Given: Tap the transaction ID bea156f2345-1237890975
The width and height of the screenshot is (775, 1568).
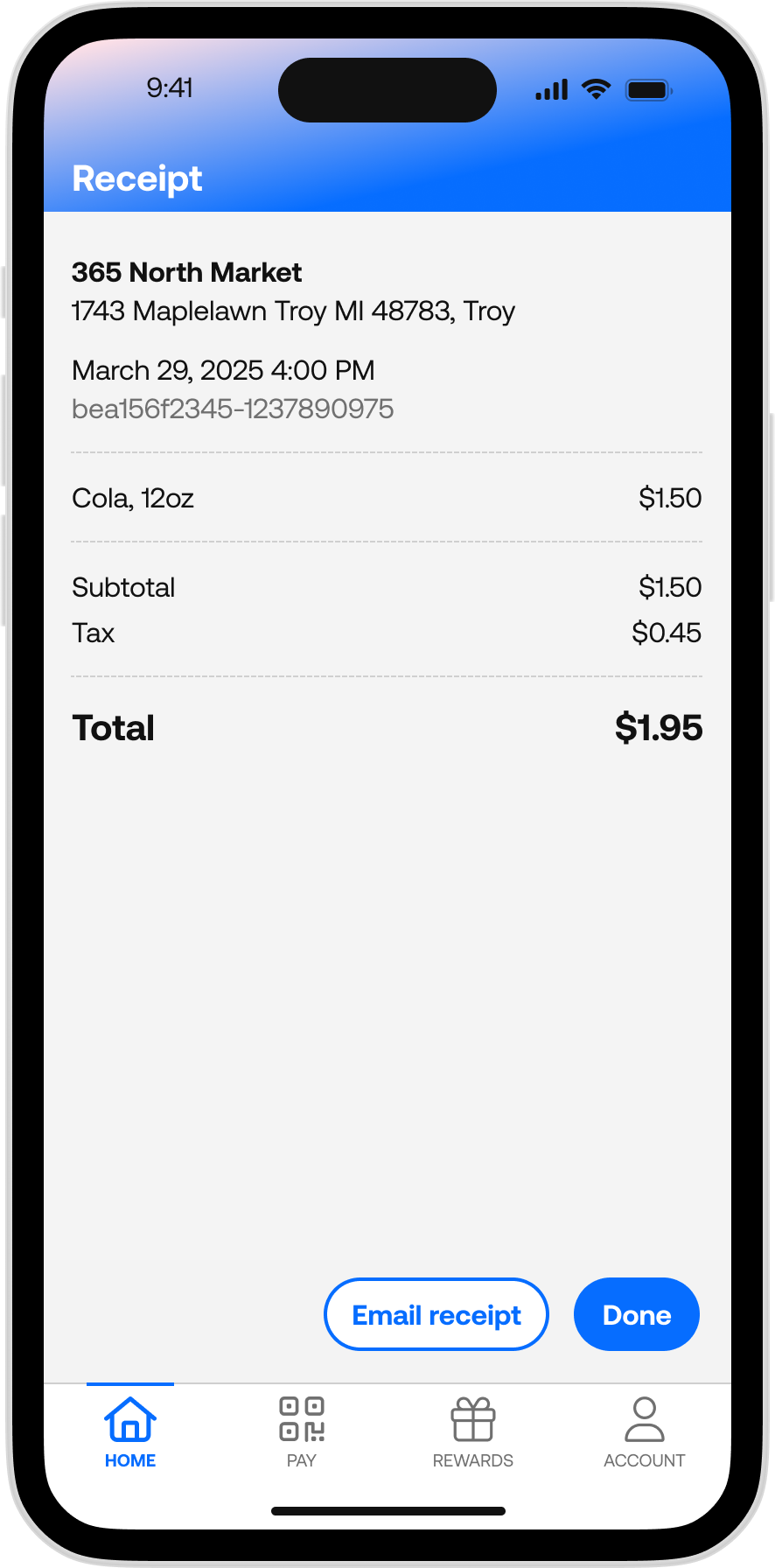Looking at the screenshot, I should (233, 408).
